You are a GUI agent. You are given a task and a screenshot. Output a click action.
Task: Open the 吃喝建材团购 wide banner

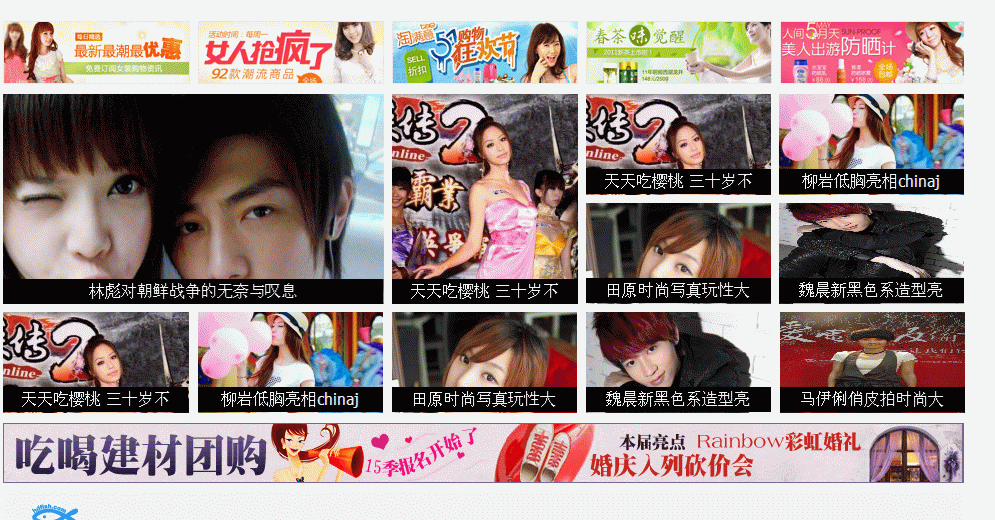tap(483, 453)
